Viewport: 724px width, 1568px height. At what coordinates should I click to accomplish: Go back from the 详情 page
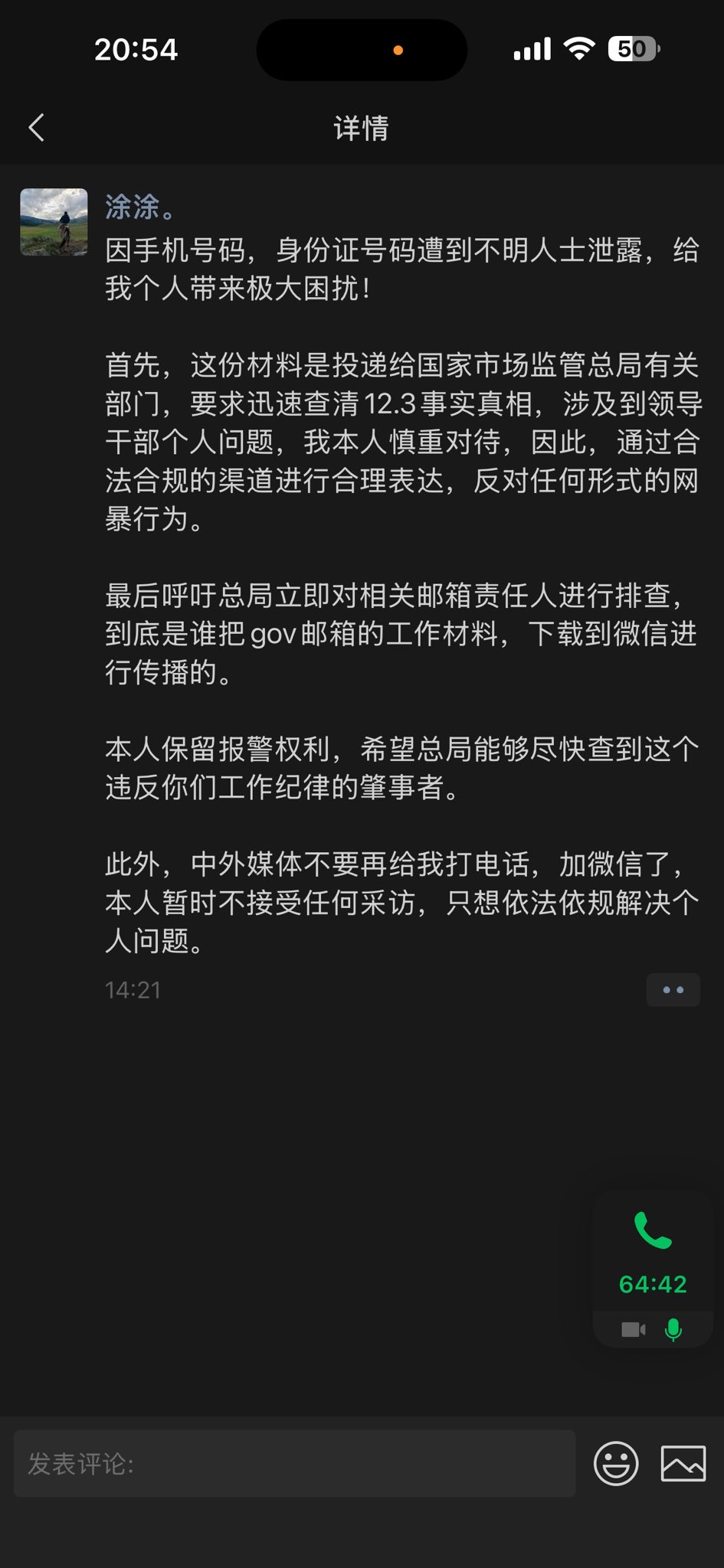(37, 128)
